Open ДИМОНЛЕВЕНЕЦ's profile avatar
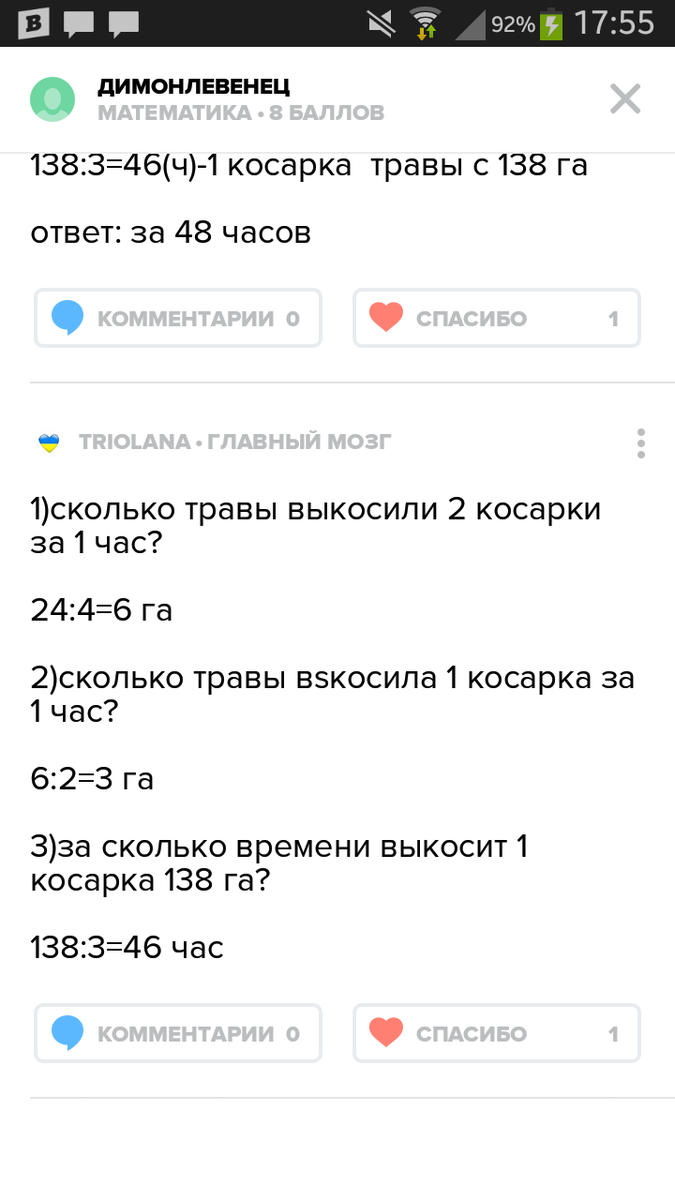The width and height of the screenshot is (675, 1200). point(52,99)
